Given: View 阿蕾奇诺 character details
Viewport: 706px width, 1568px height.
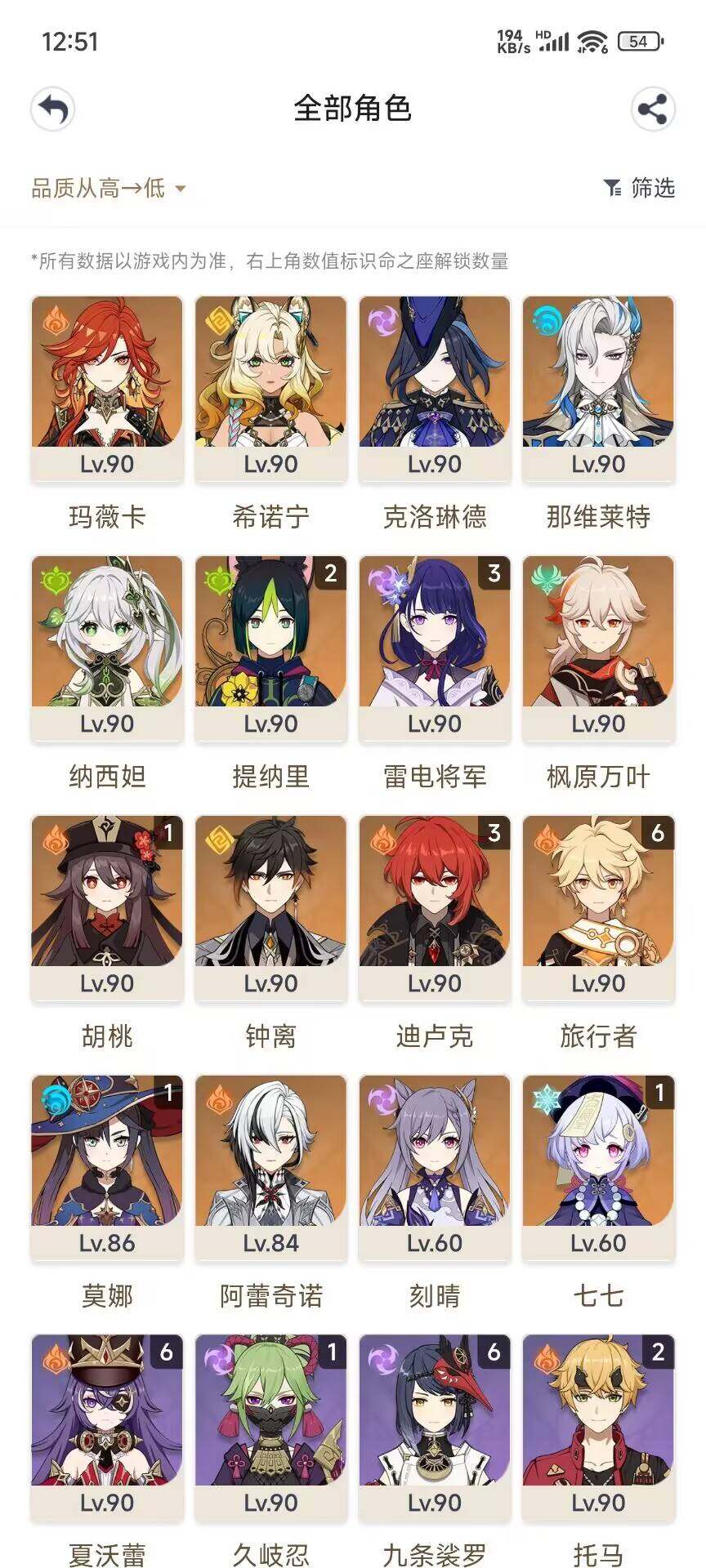Looking at the screenshot, I should click(270, 1169).
